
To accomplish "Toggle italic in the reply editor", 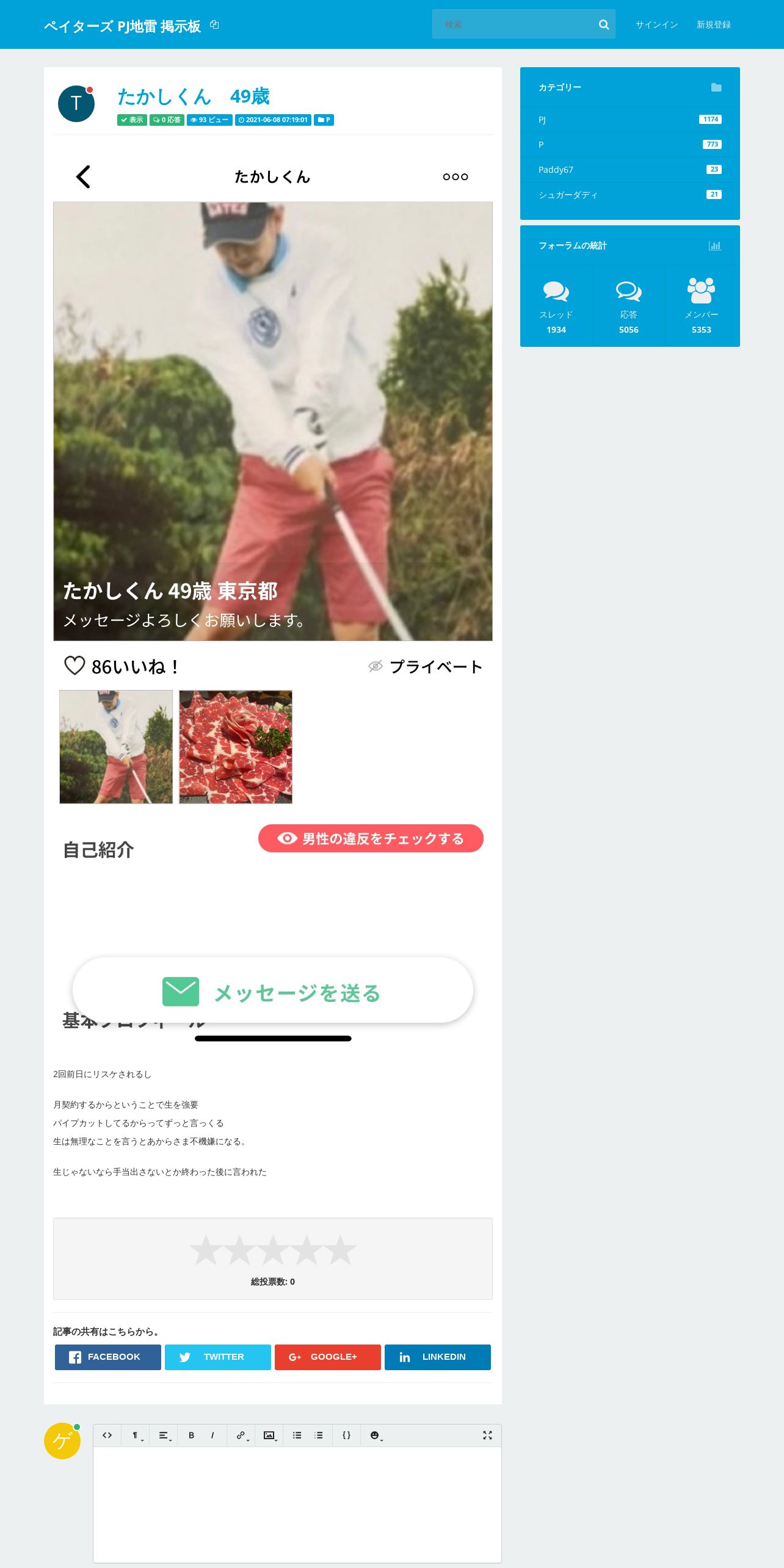I will coord(212,1436).
